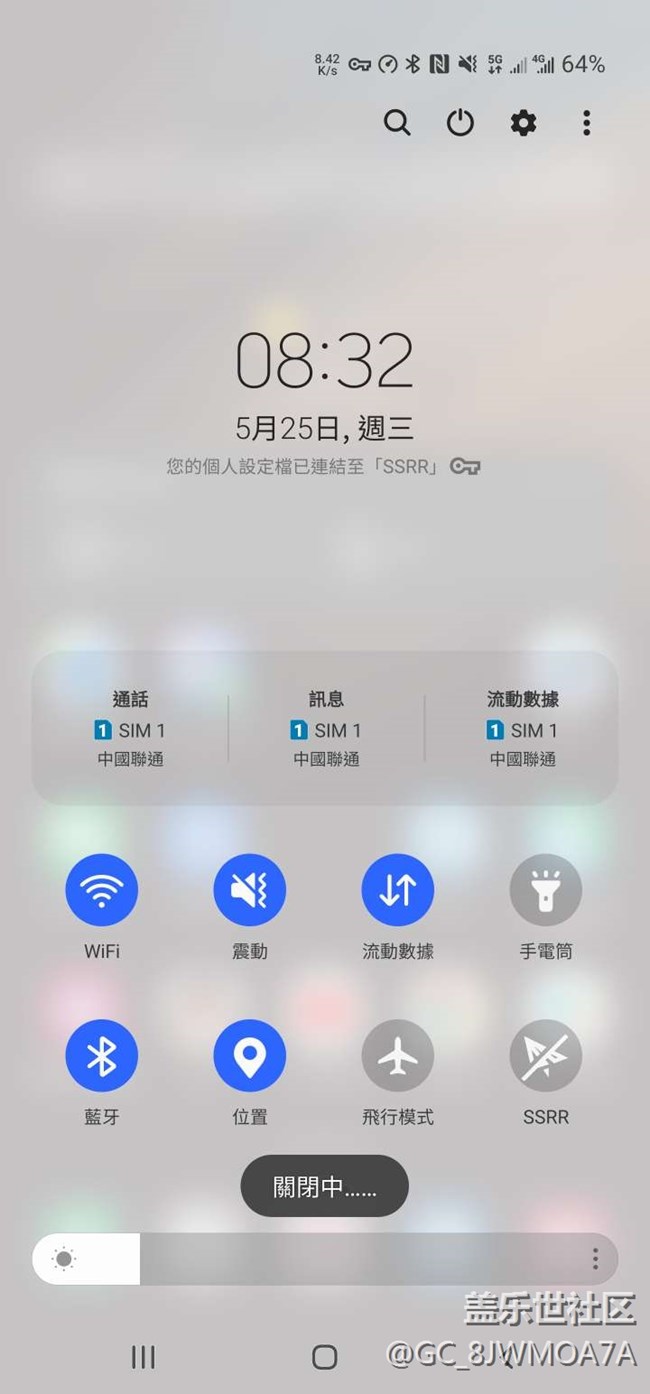Toggle the SSRR tile
Image resolution: width=650 pixels, height=1394 pixels.
pyautogui.click(x=545, y=1055)
